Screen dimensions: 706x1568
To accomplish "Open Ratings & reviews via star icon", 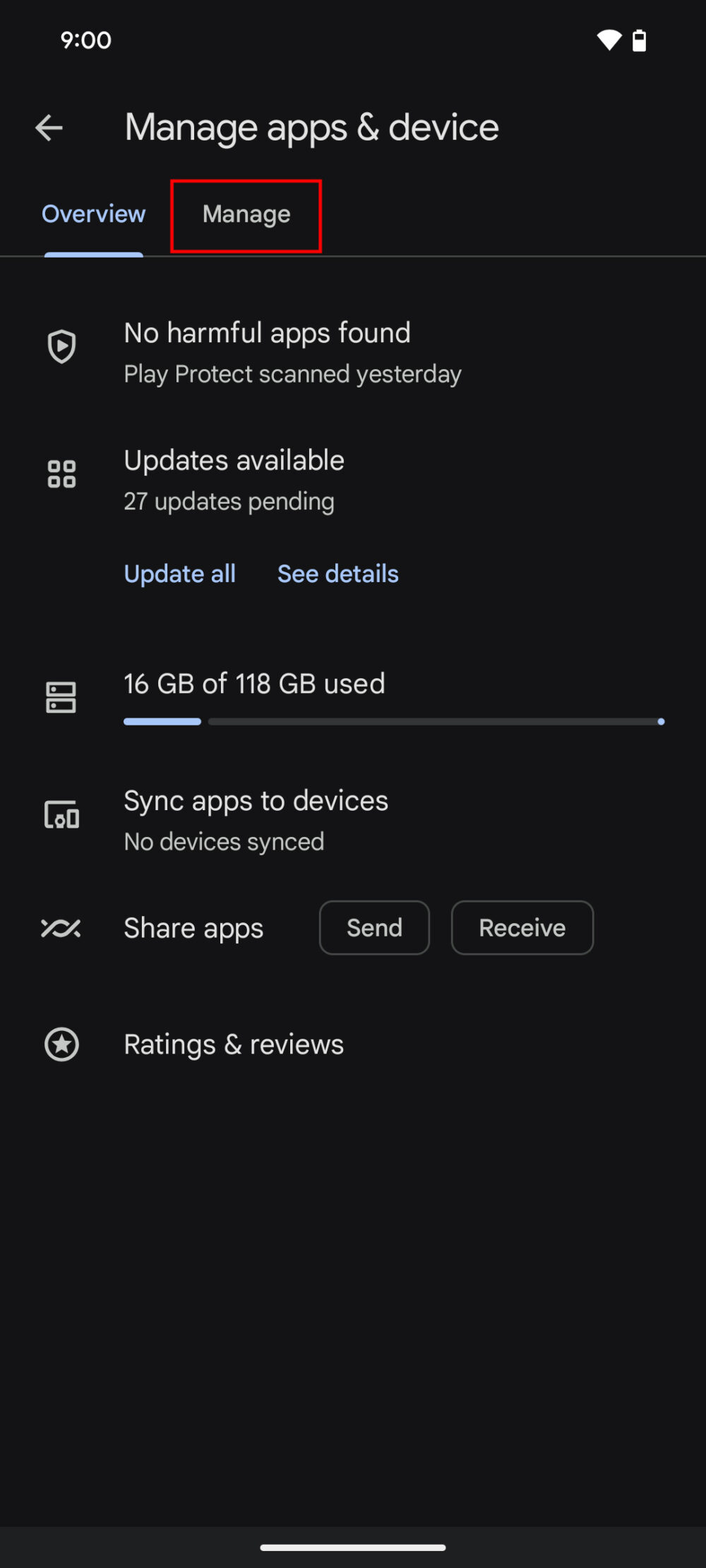I will (62, 1044).
